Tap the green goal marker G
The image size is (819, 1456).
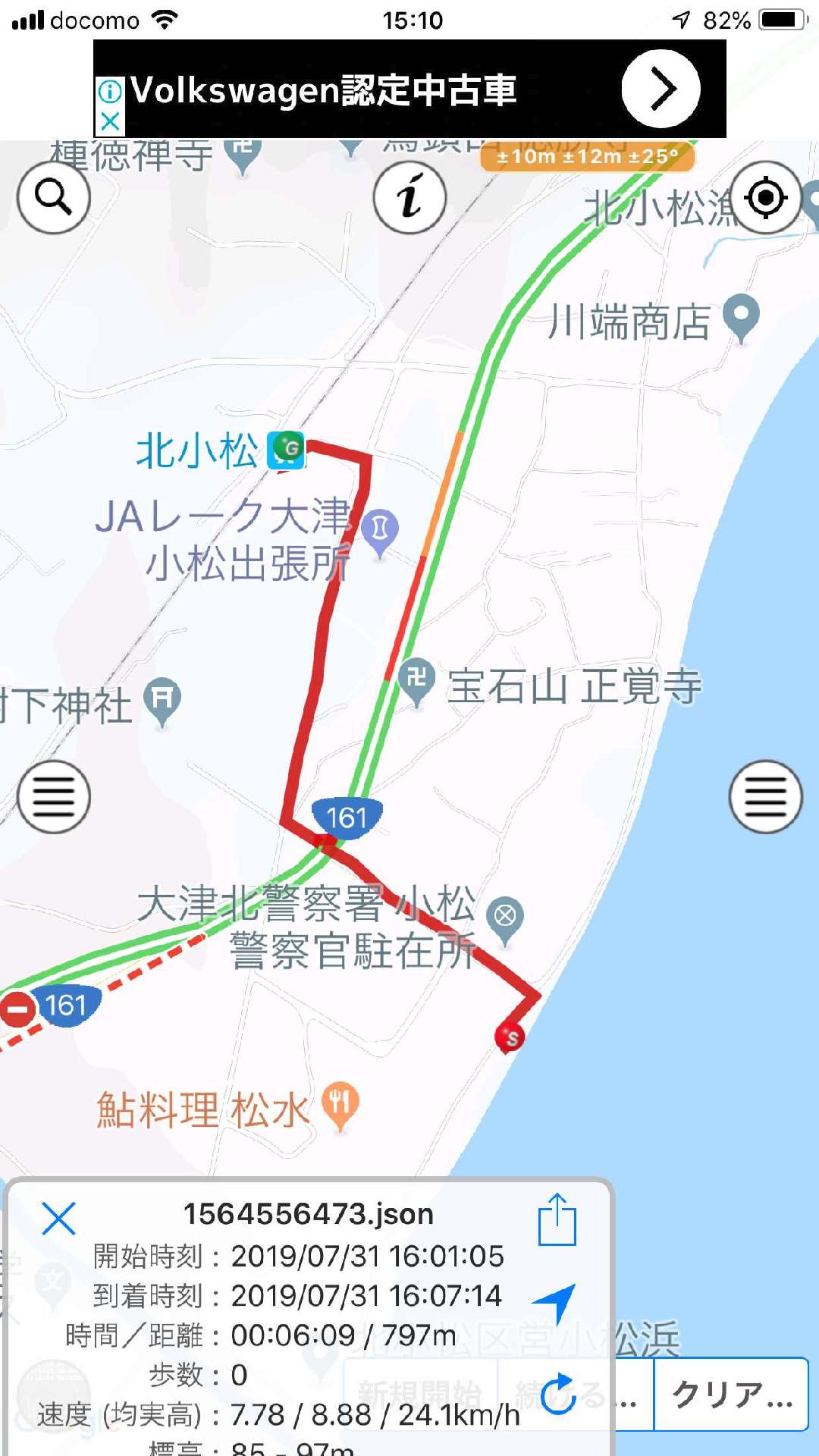coord(289,448)
